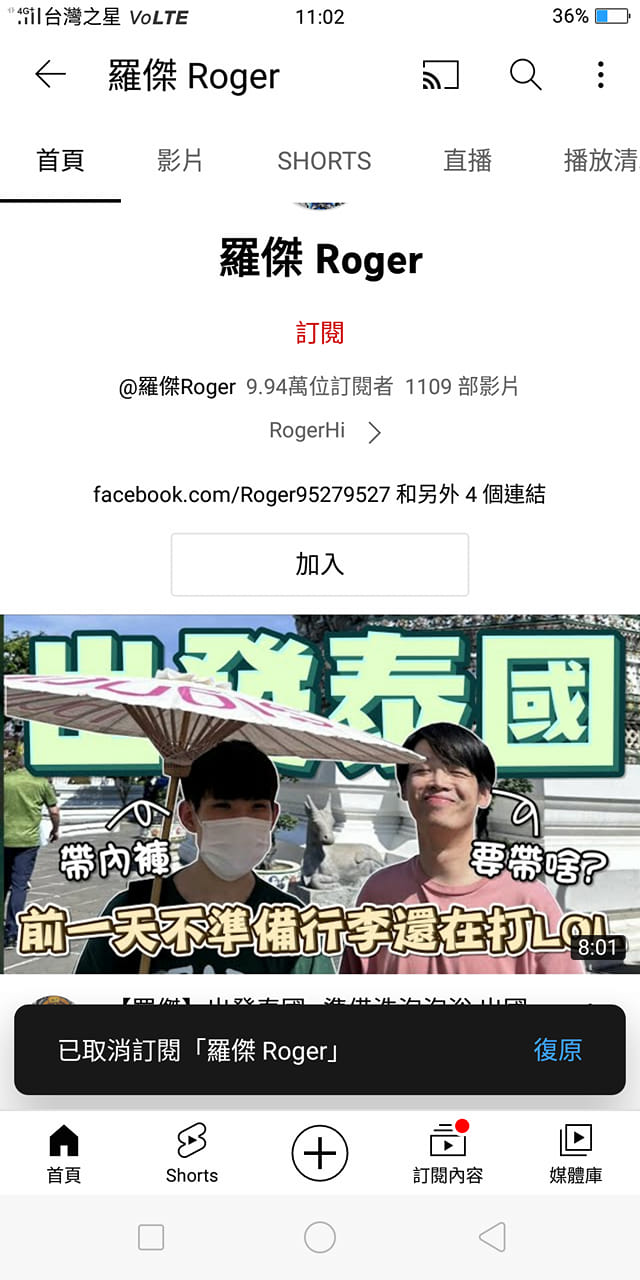The width and height of the screenshot is (640, 1280).
Task: Switch to the 直播 tab
Action: pyautogui.click(x=467, y=161)
